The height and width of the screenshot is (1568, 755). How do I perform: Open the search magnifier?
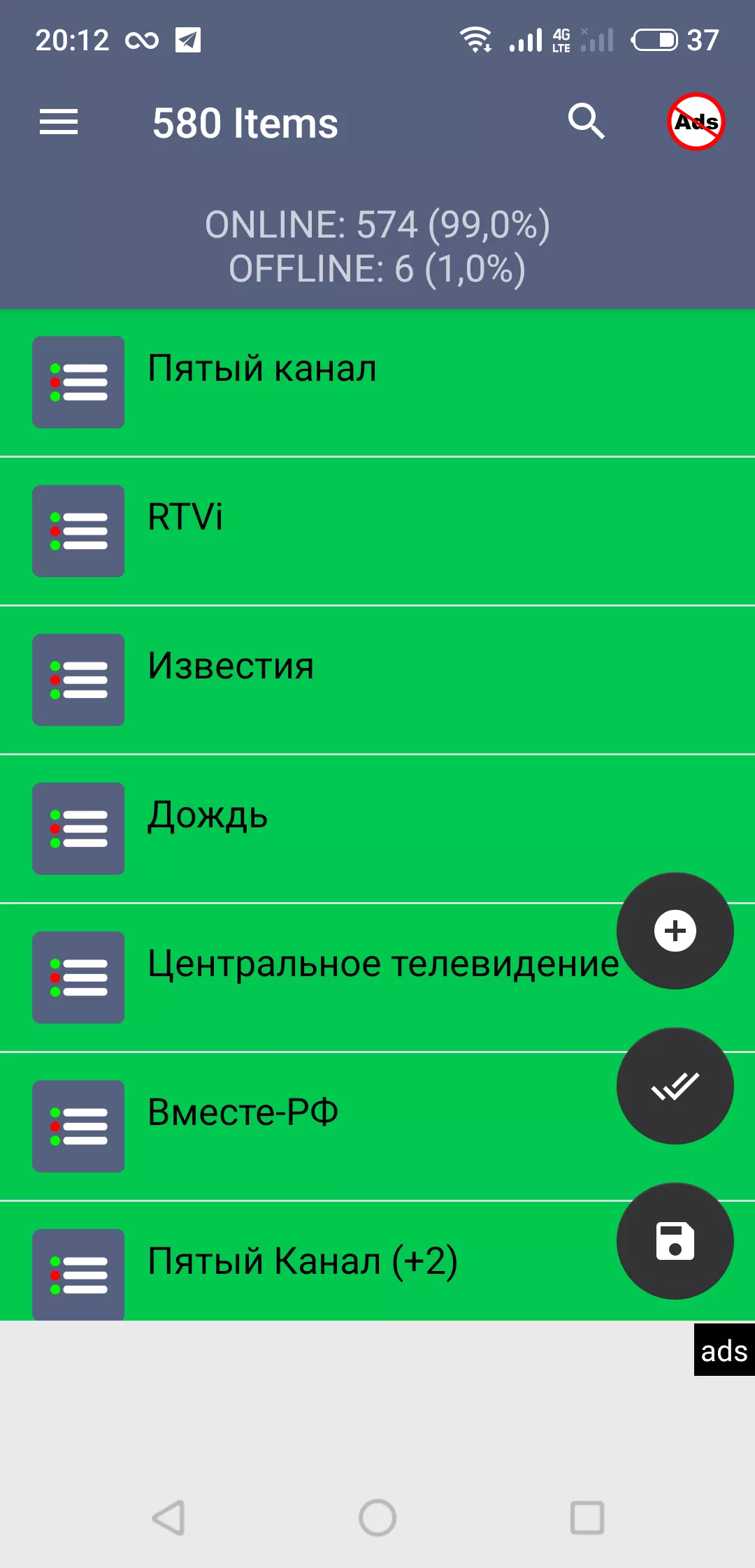pos(586,122)
